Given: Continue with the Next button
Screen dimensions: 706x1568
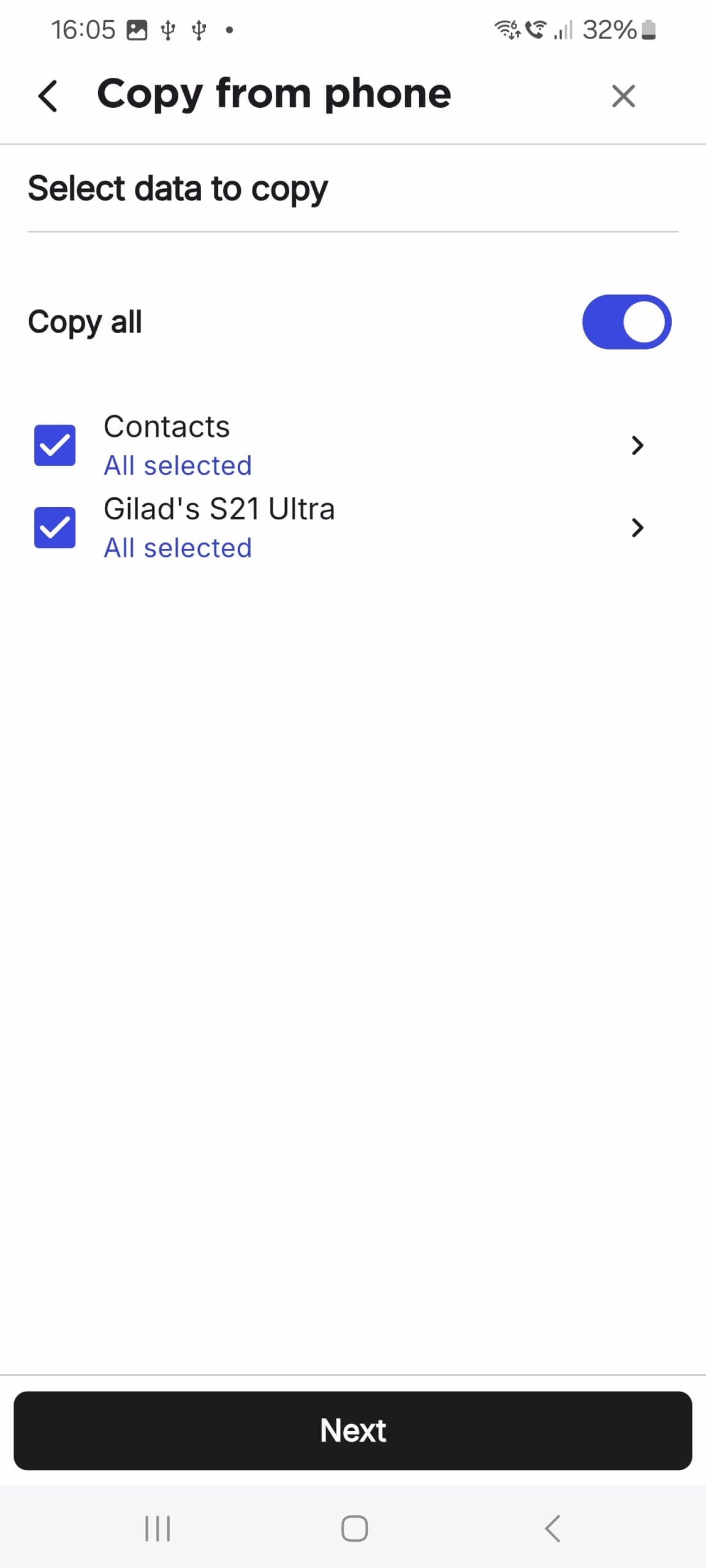Looking at the screenshot, I should coord(353,1430).
